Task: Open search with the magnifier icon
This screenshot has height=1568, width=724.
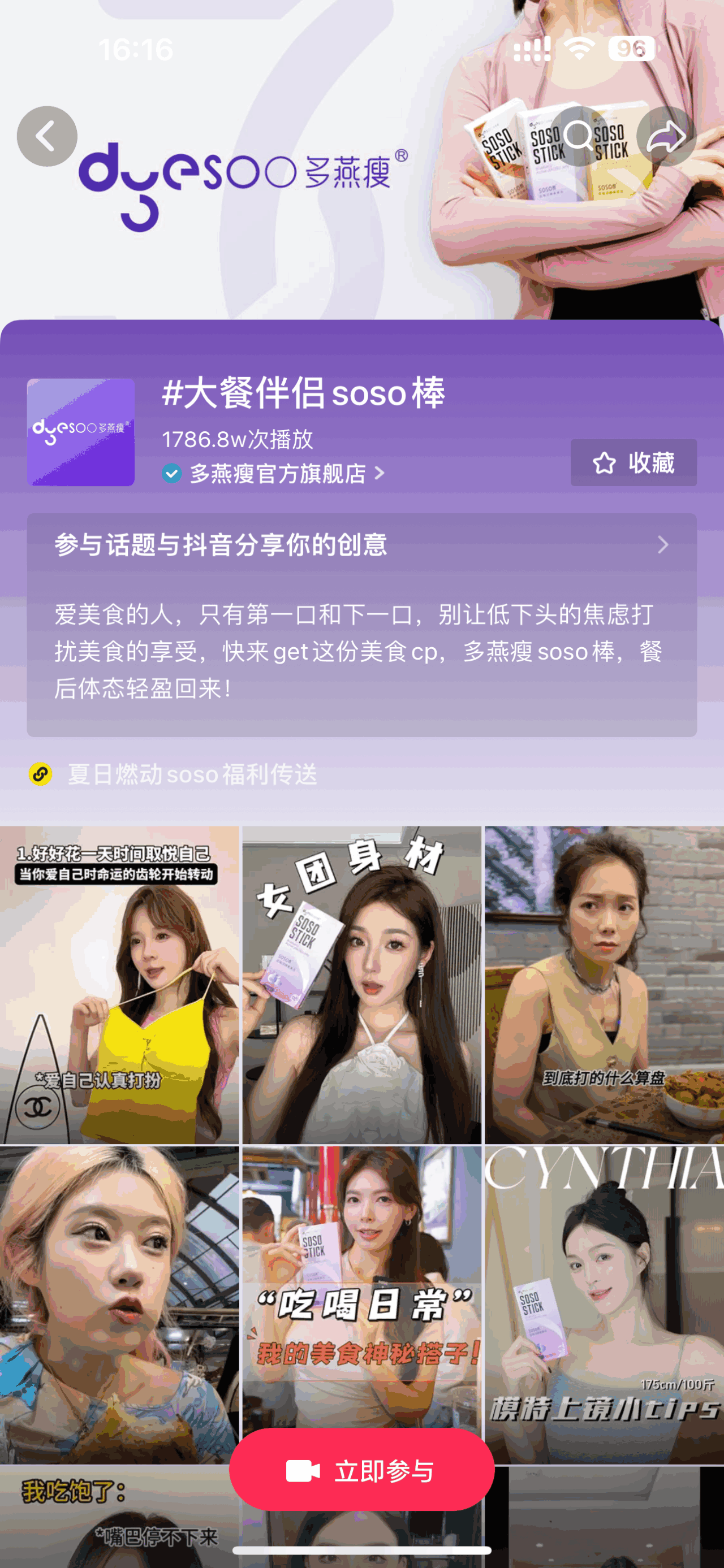Action: 578,136
